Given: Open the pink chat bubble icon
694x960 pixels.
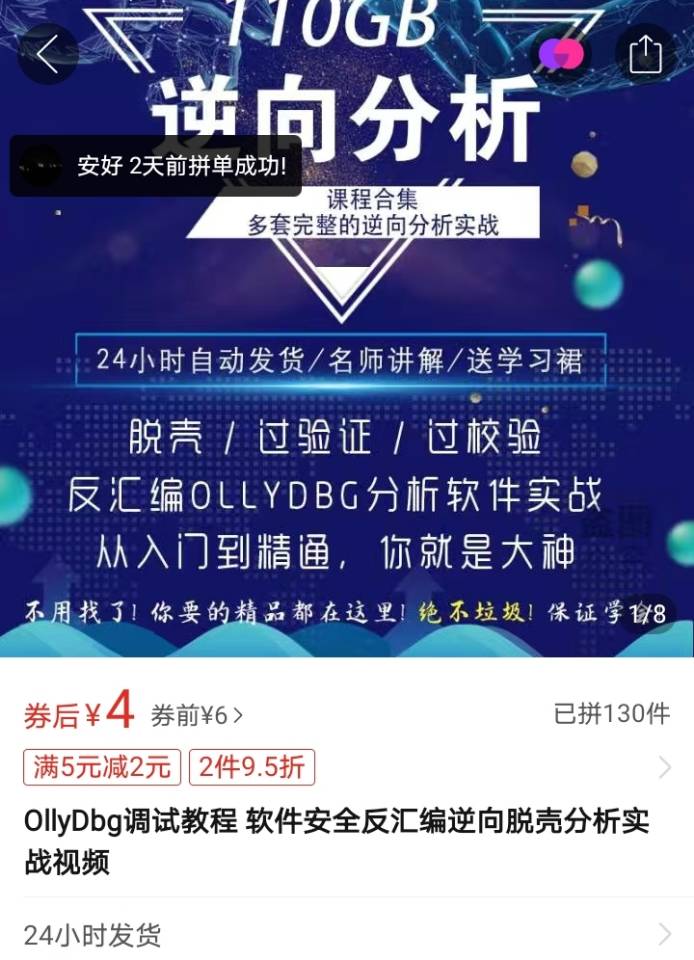Looking at the screenshot, I should [561, 53].
